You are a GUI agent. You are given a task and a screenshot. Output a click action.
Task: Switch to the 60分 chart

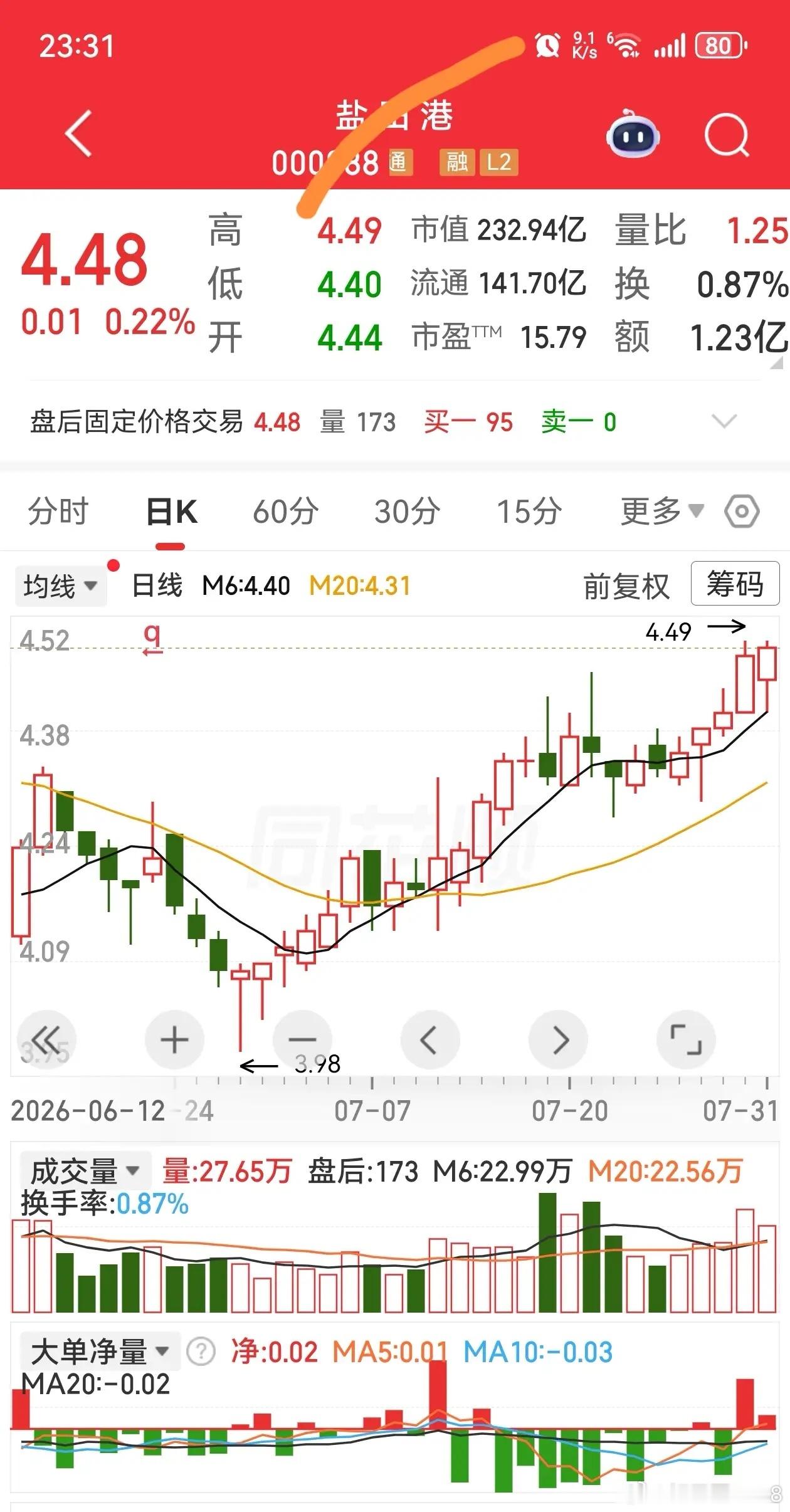286,511
